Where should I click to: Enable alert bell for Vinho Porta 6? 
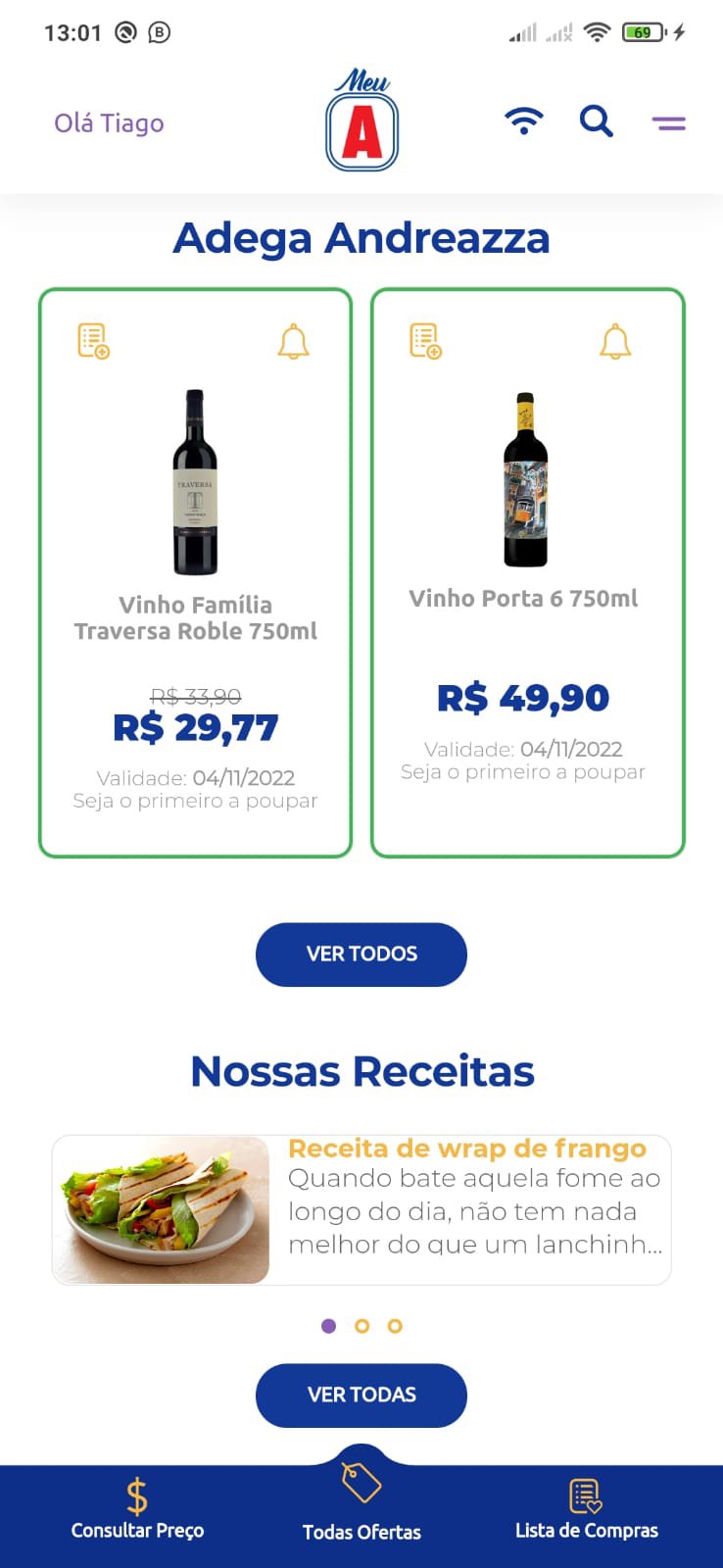[615, 341]
